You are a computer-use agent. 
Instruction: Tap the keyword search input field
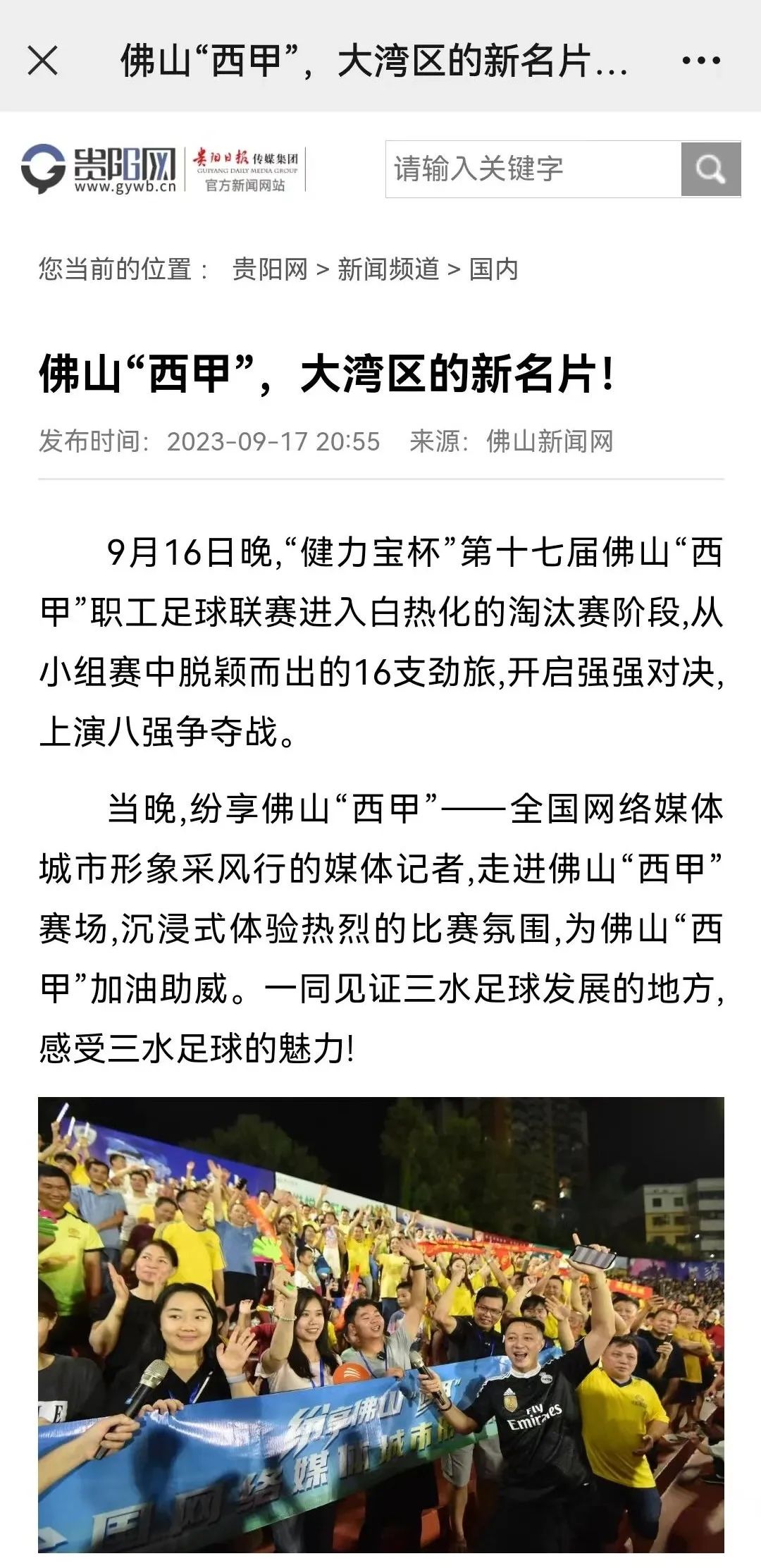click(533, 169)
